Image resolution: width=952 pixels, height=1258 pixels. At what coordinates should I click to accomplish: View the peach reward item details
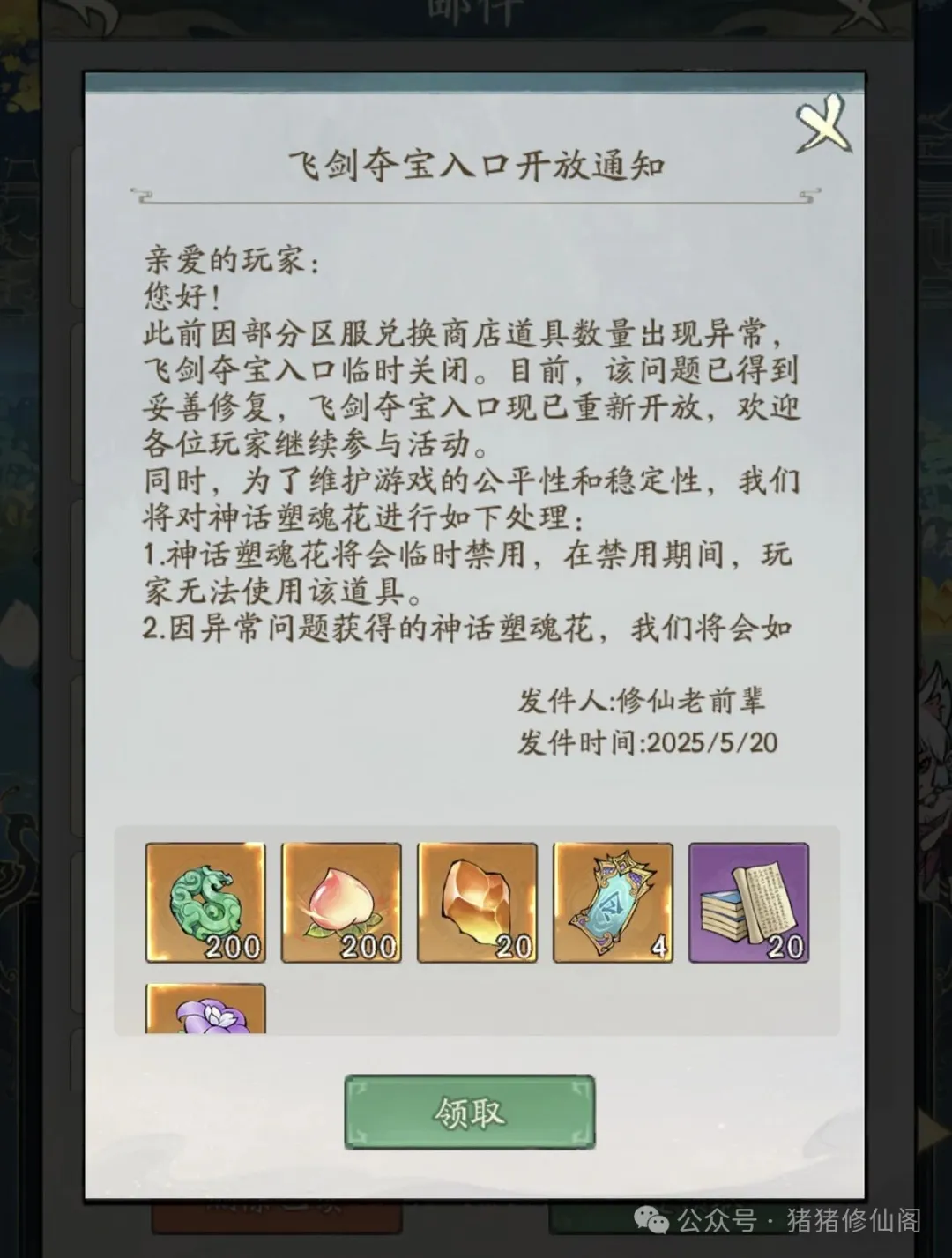point(341,902)
